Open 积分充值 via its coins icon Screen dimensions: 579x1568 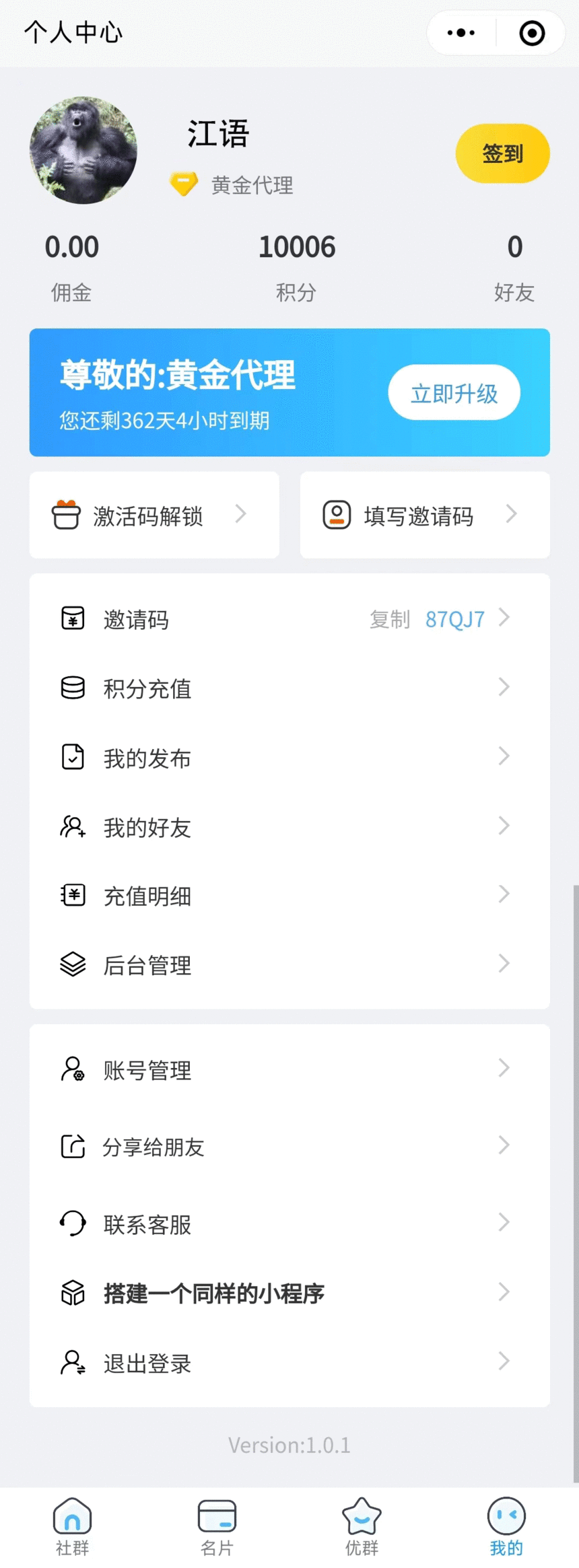(73, 688)
